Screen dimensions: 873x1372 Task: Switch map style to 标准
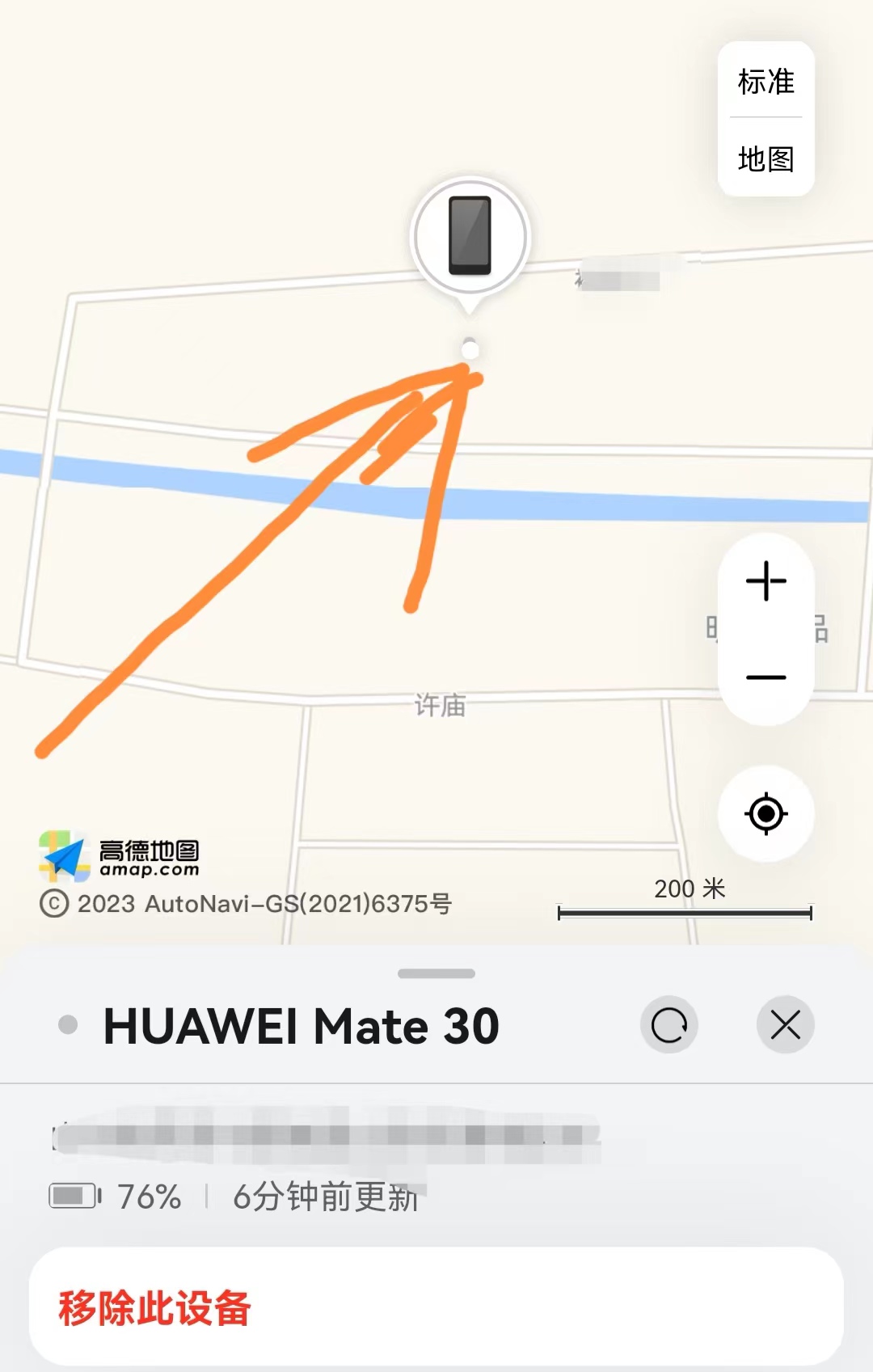point(765,82)
